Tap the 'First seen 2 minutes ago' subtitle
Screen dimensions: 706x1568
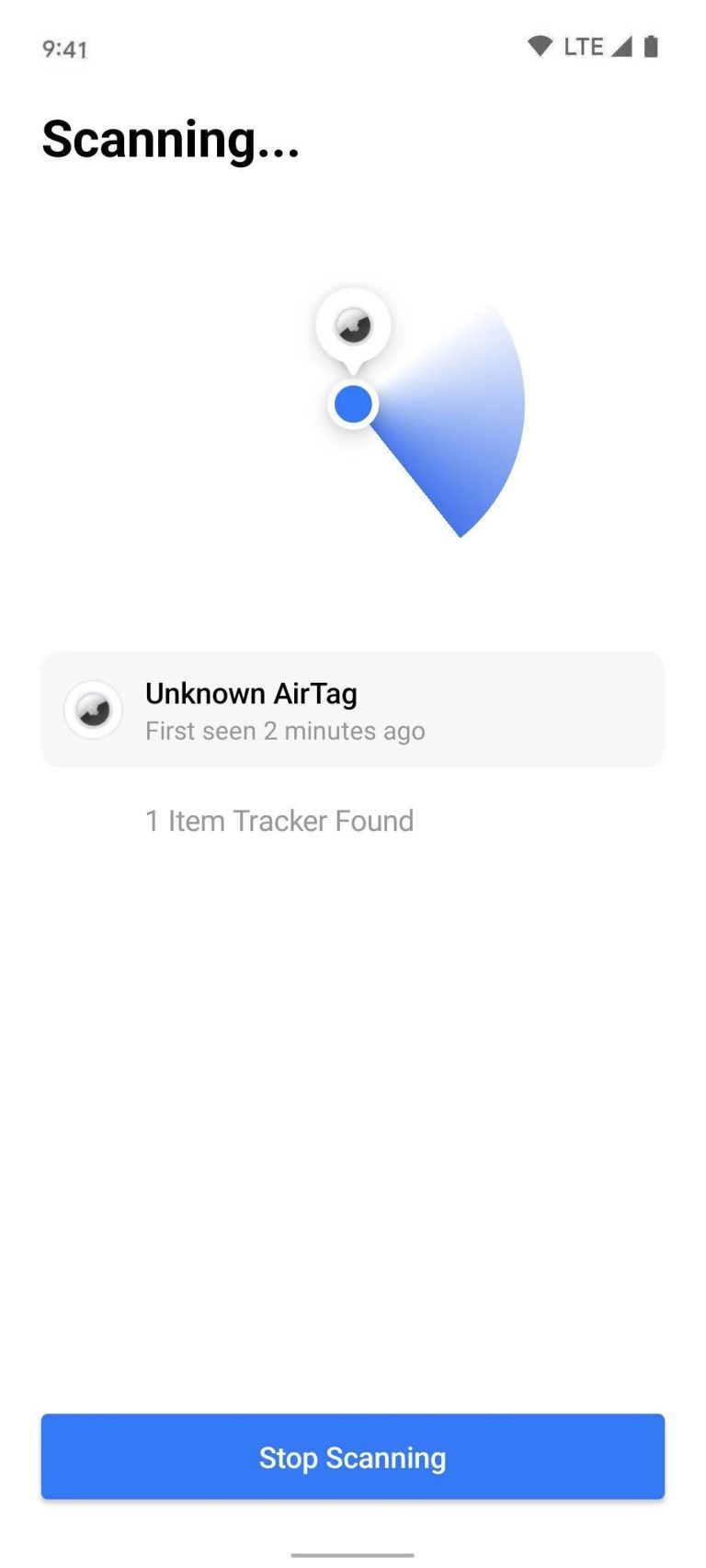pyautogui.click(x=284, y=731)
